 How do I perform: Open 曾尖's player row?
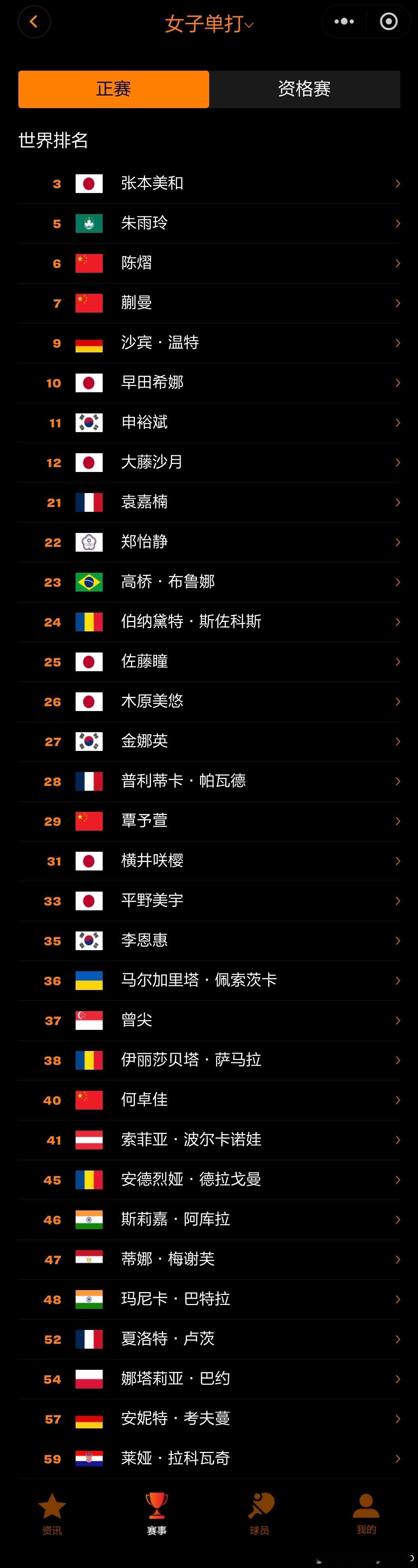pos(209,1020)
